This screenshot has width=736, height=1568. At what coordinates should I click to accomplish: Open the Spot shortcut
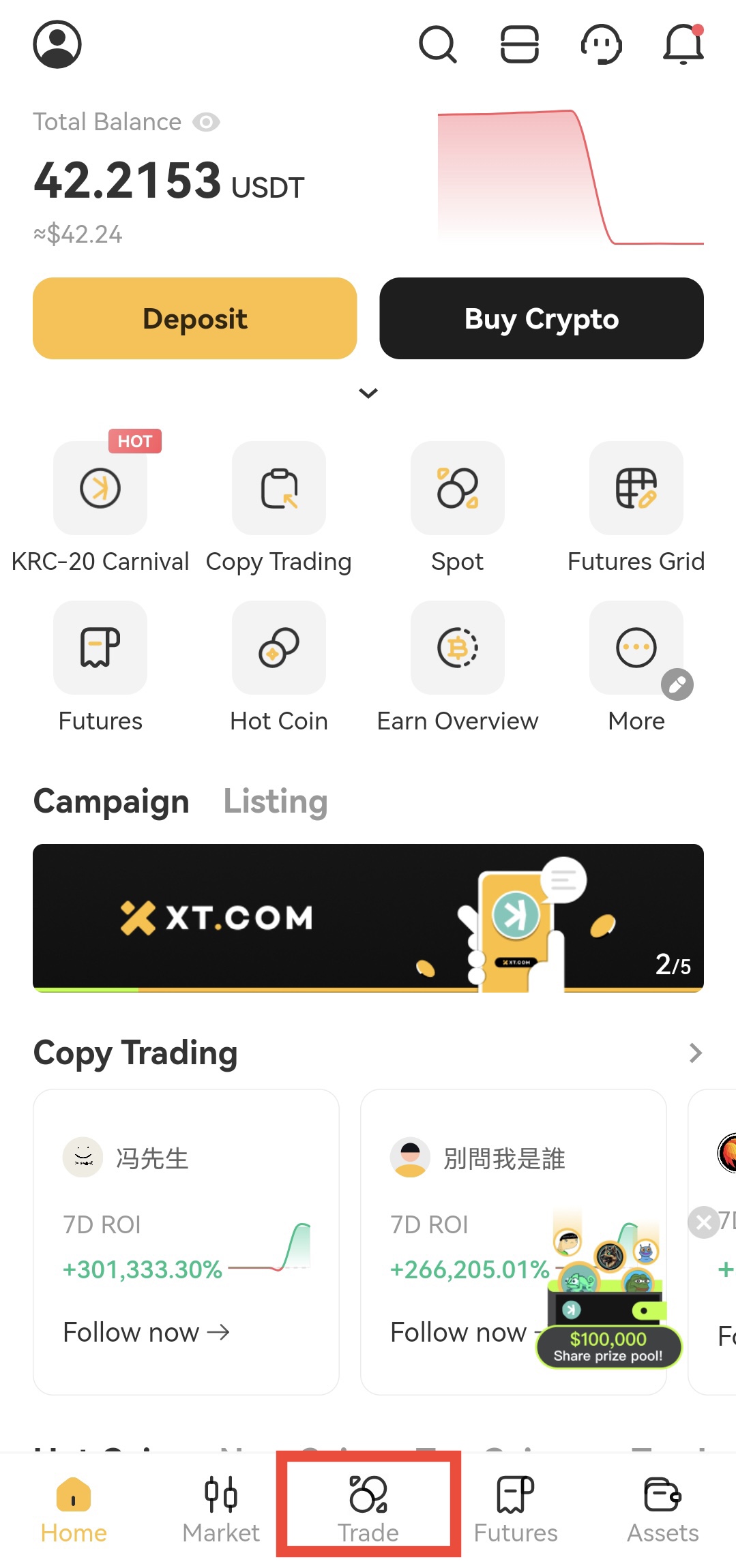coord(458,488)
